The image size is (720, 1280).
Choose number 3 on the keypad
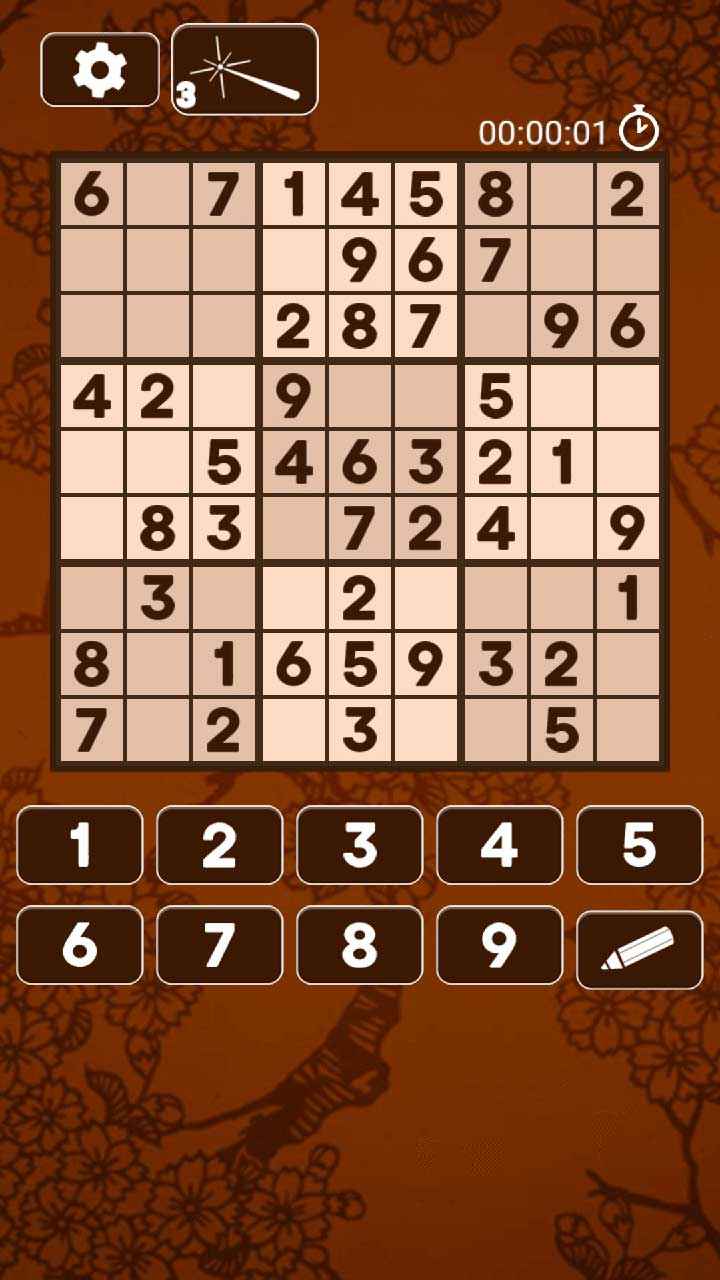click(360, 845)
